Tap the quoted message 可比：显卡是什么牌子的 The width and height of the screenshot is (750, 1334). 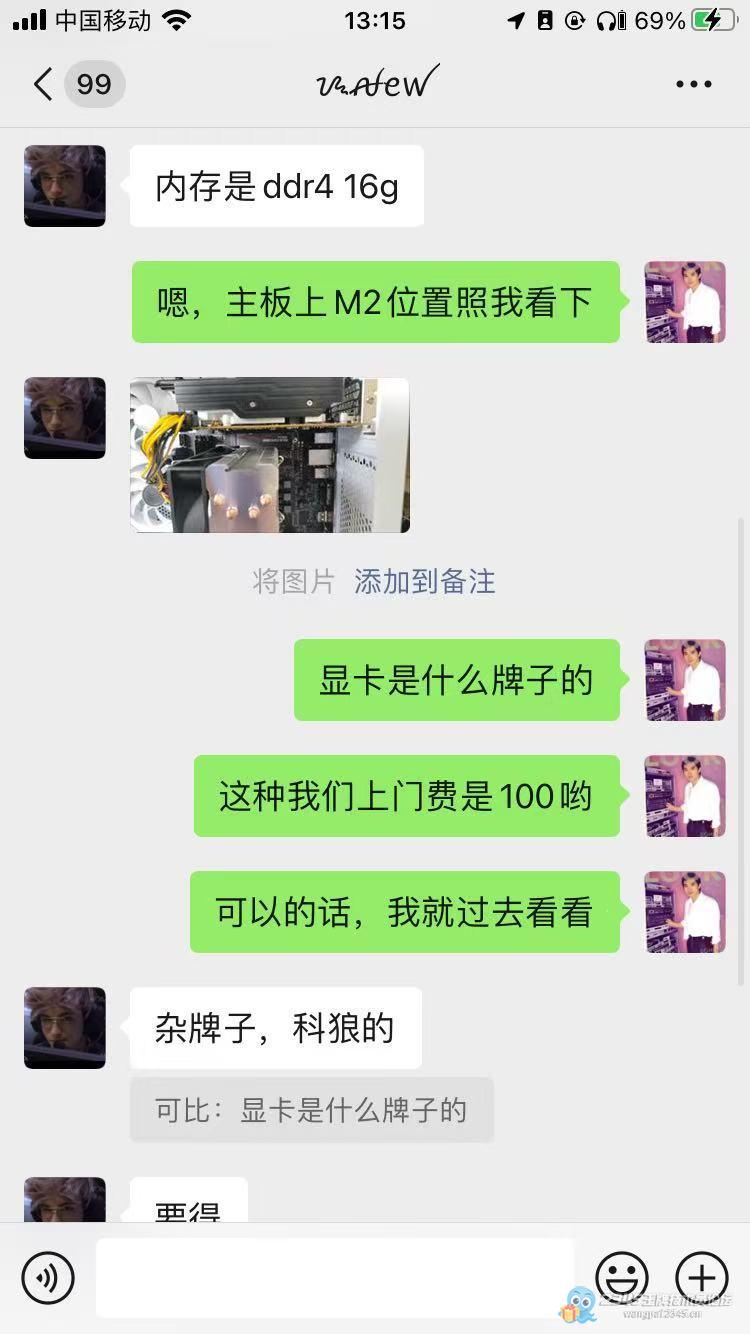tap(311, 1110)
